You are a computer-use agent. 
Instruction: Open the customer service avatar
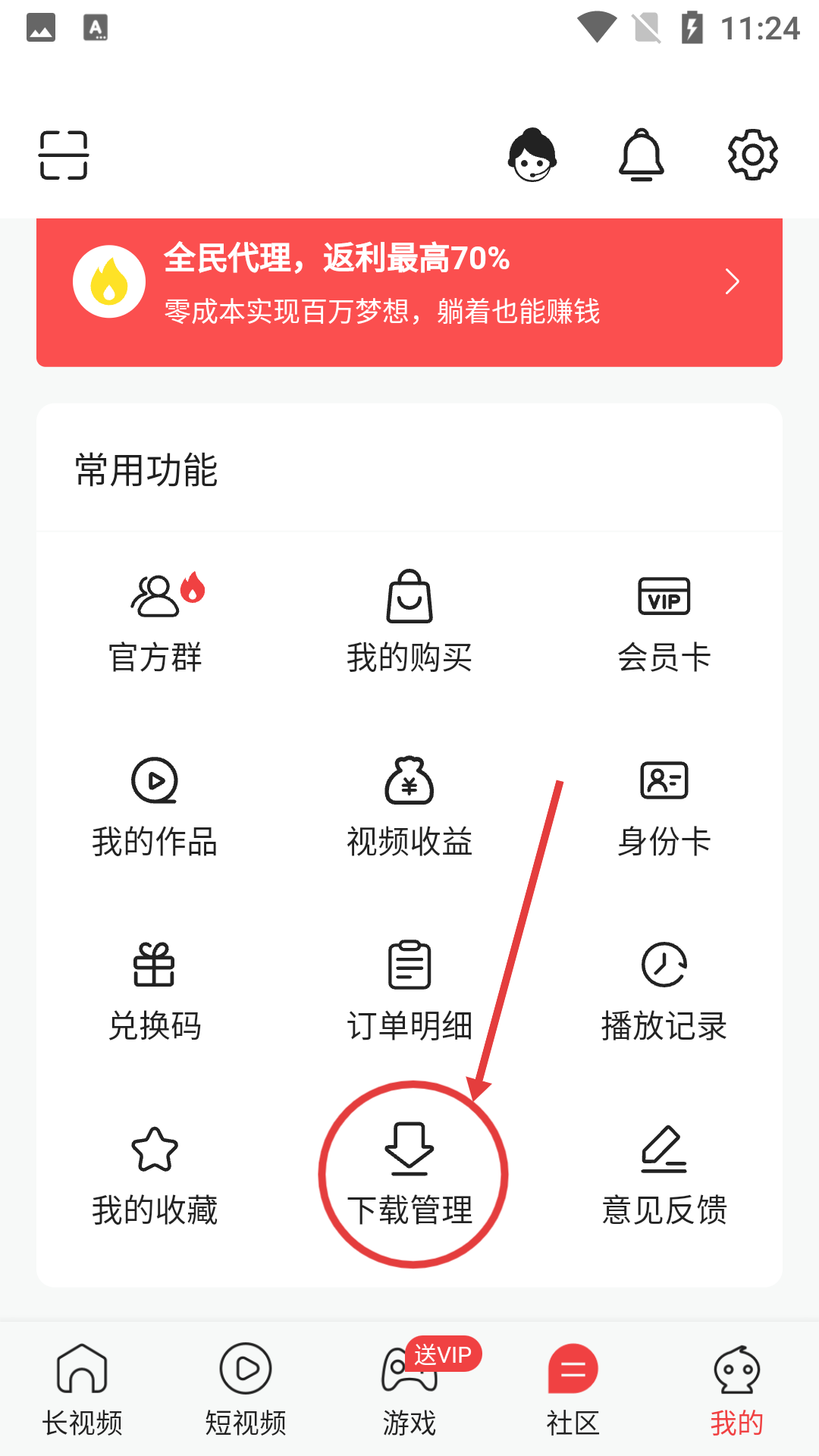(x=532, y=154)
